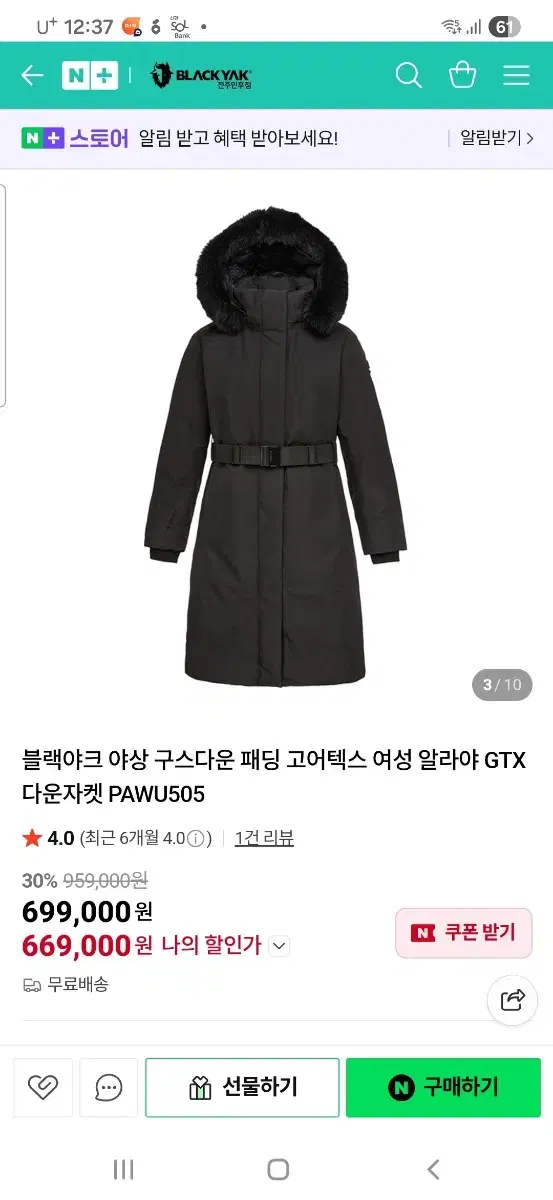Share this product

pyautogui.click(x=512, y=998)
